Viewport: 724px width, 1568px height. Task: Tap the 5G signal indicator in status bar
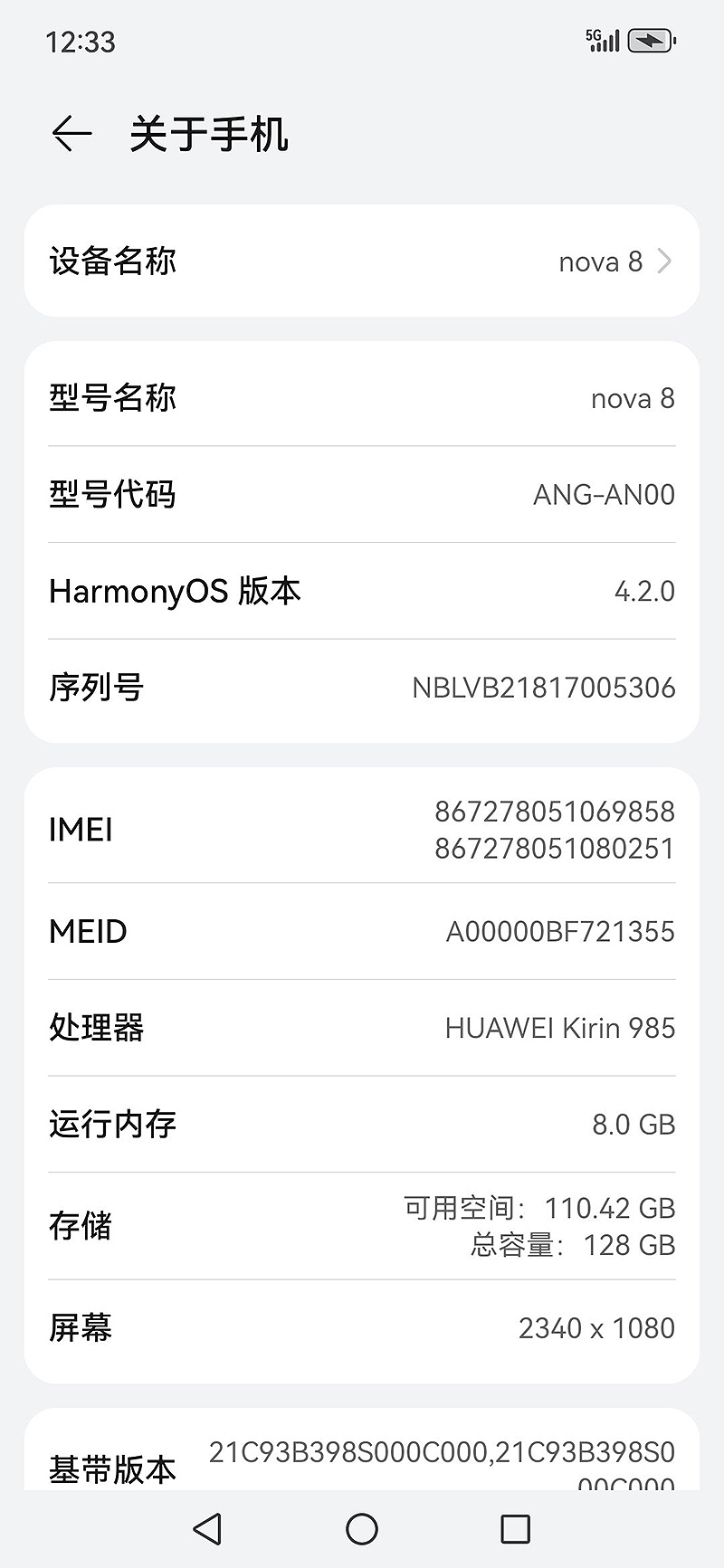tap(603, 40)
